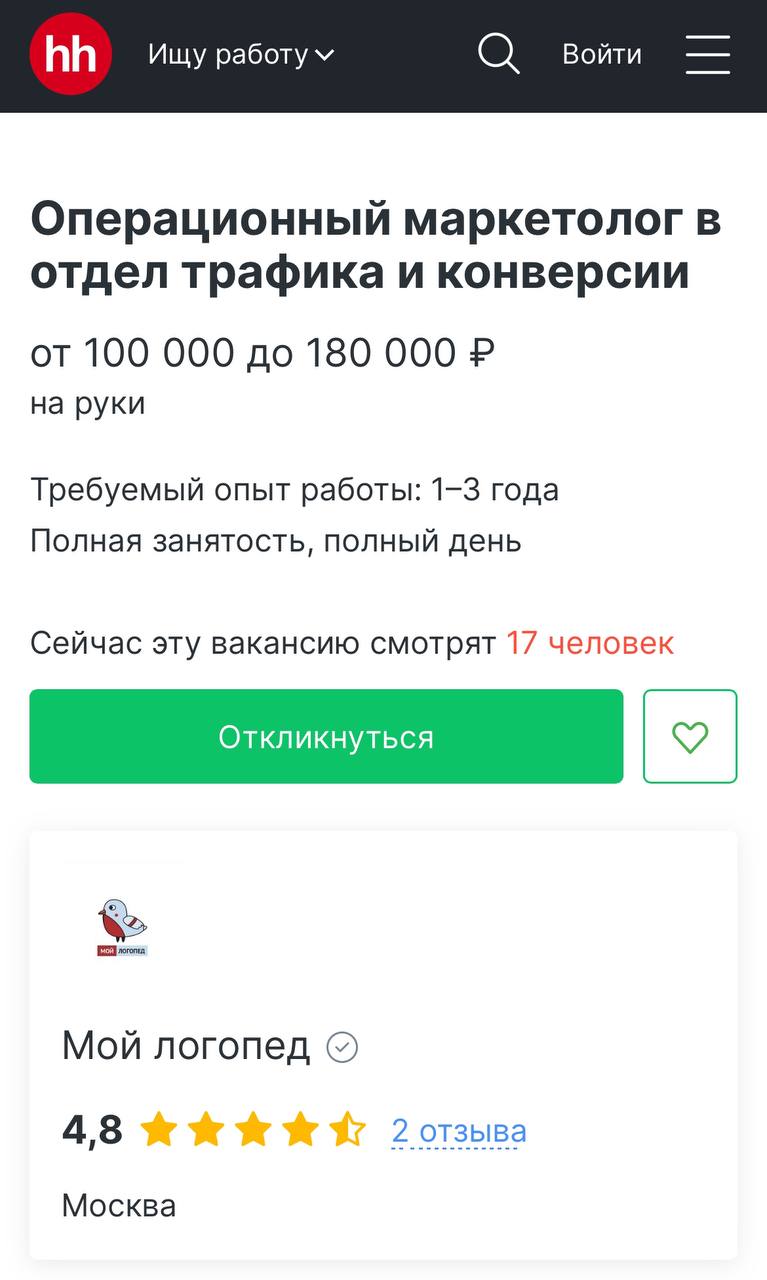767x1280 pixels.
Task: Open the hamburger menu
Action: 708,55
